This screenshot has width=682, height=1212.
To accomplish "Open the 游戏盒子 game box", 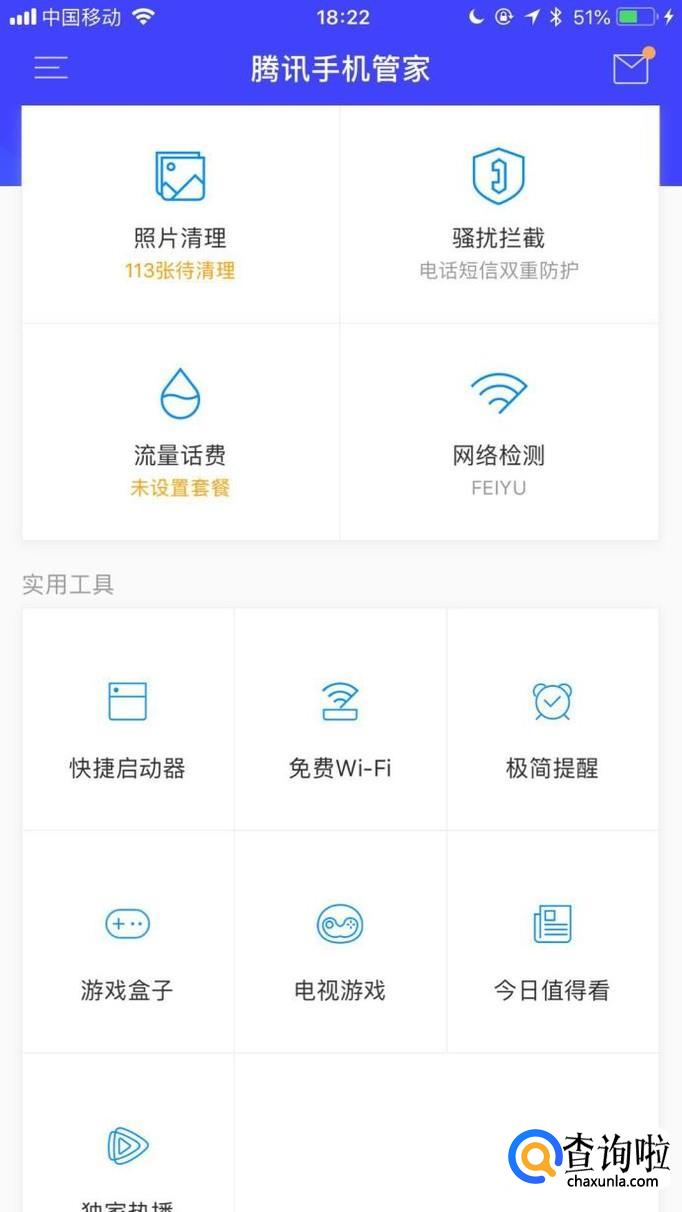I will (128, 942).
